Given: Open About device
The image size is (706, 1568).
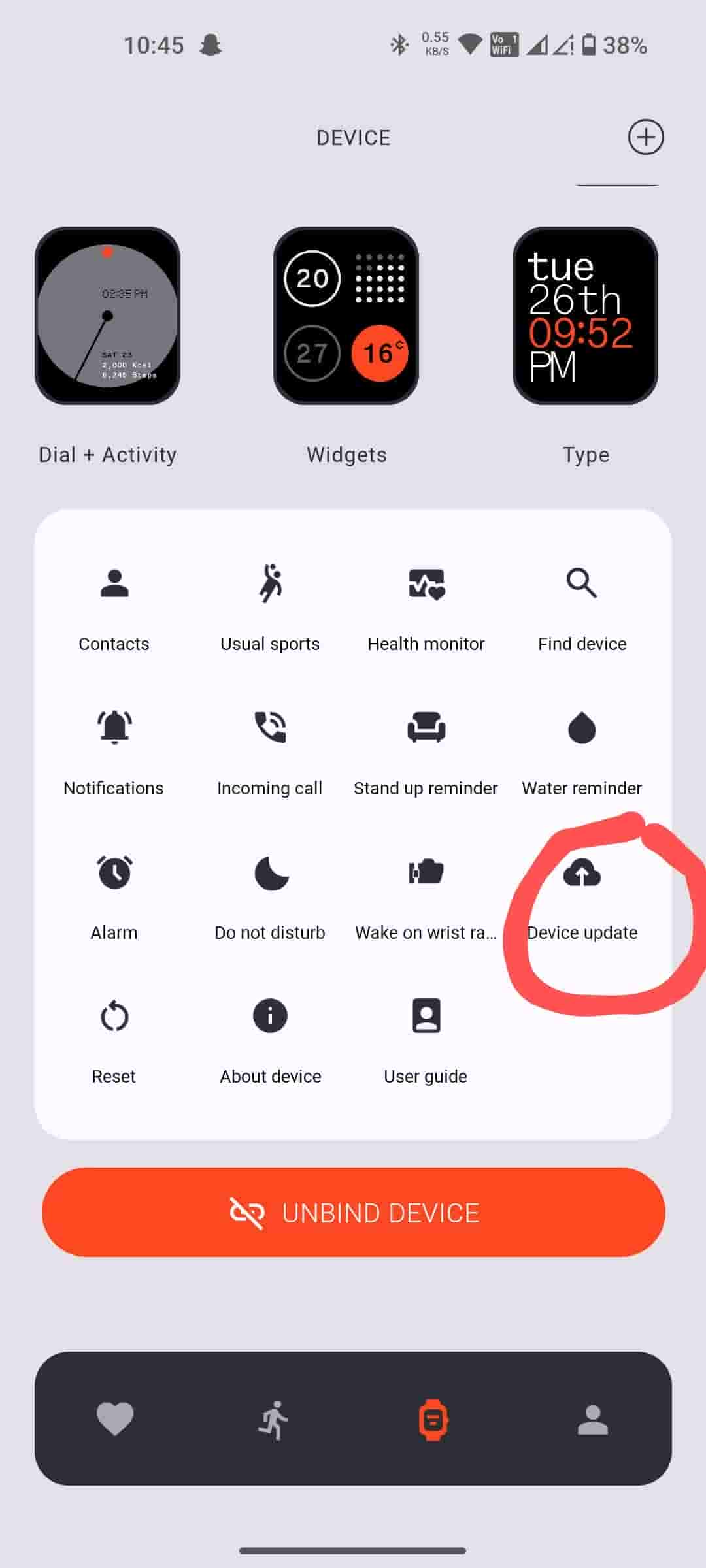Looking at the screenshot, I should (x=270, y=1040).
